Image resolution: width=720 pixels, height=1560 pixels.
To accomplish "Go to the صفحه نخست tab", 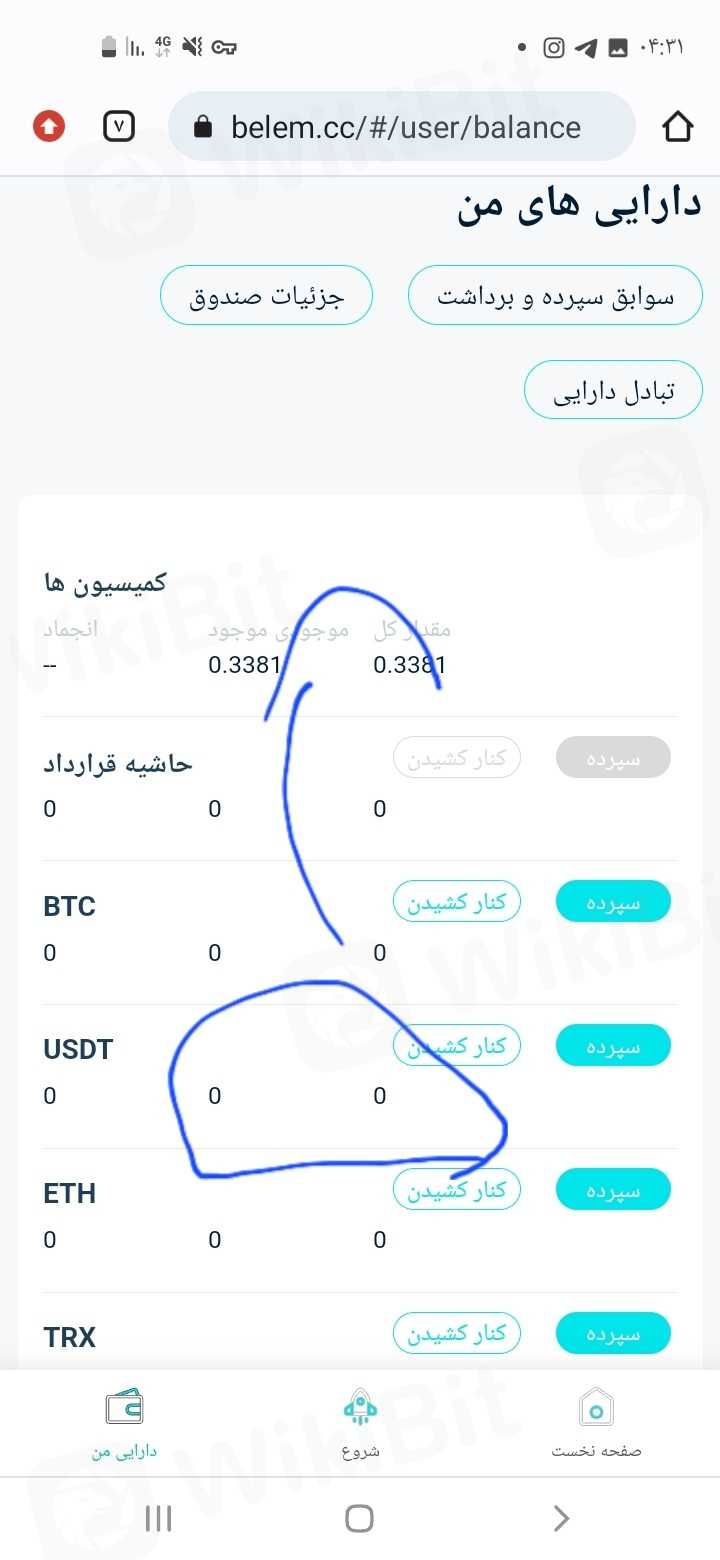I will click(x=596, y=1423).
